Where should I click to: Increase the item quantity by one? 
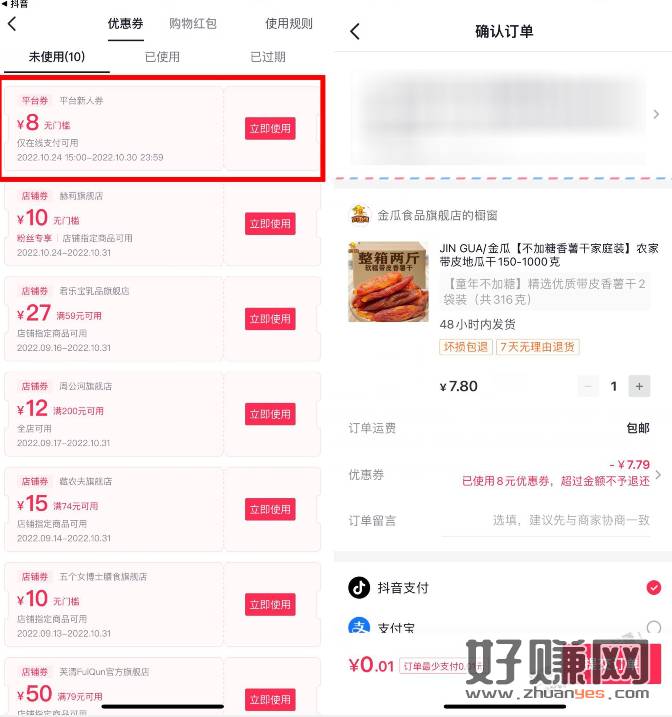click(x=640, y=386)
